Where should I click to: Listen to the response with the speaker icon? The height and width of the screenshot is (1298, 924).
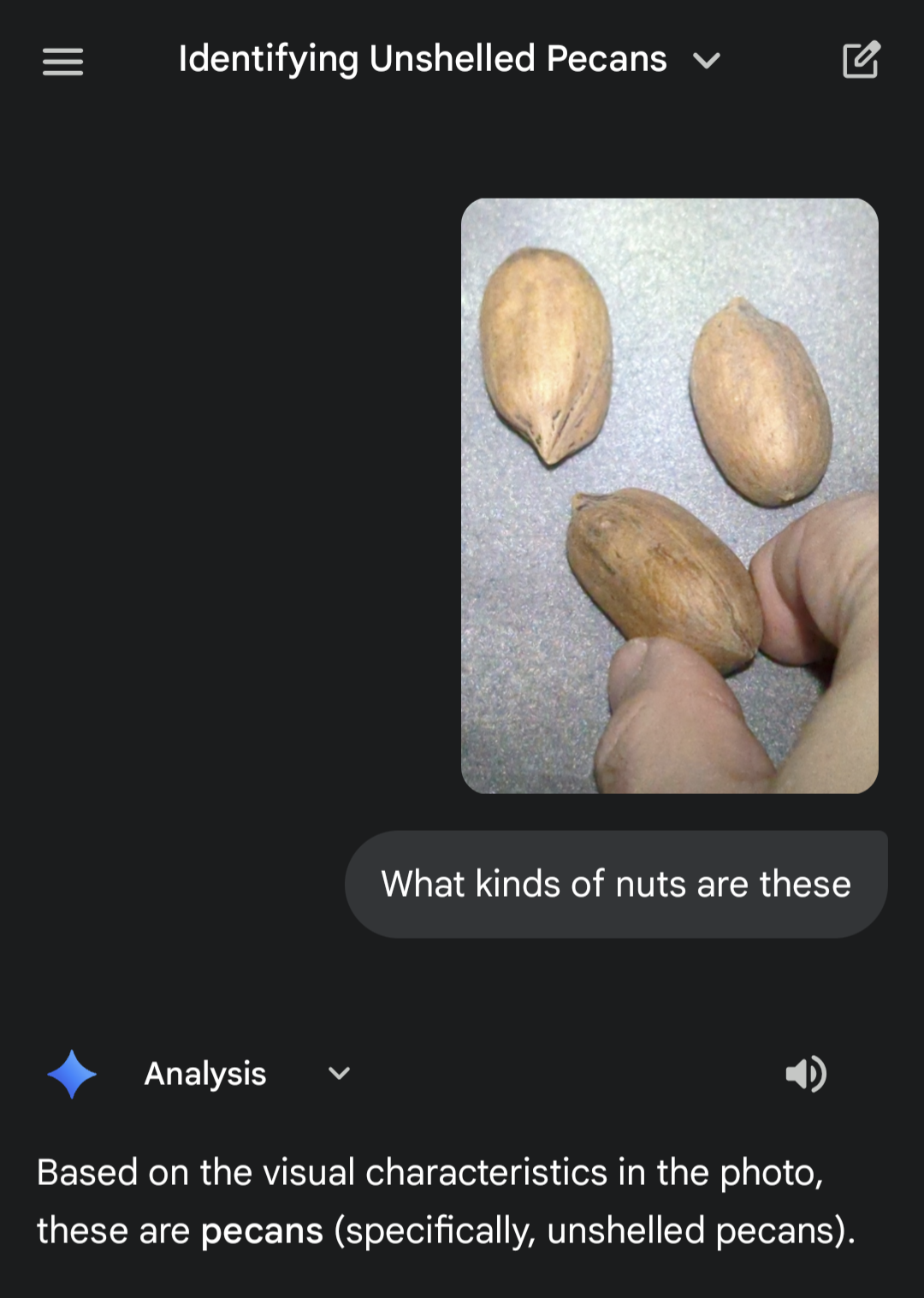tap(805, 1074)
